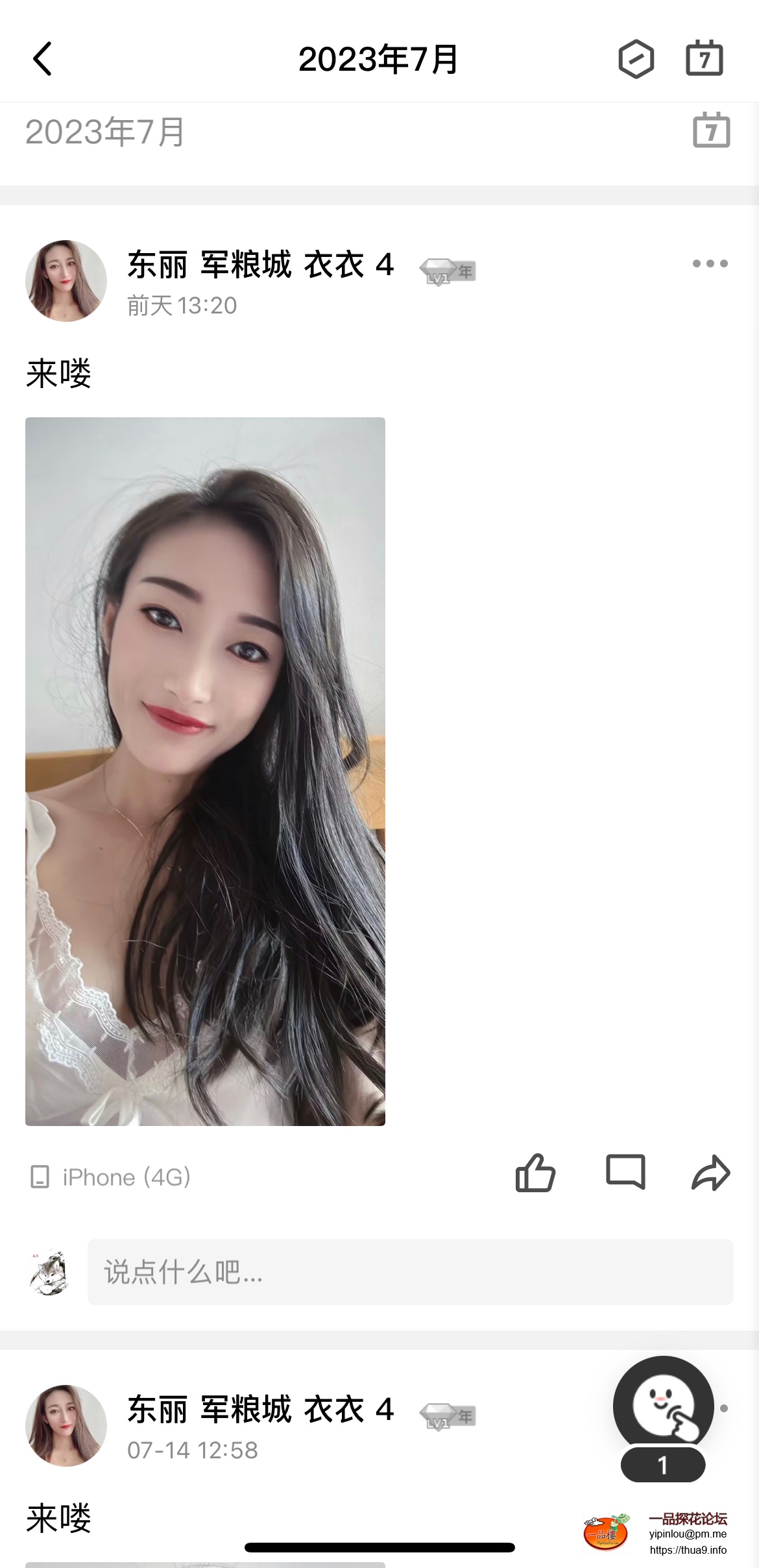The width and height of the screenshot is (759, 1568).
Task: Share the 前天 13:20 post
Action: 711,1173
